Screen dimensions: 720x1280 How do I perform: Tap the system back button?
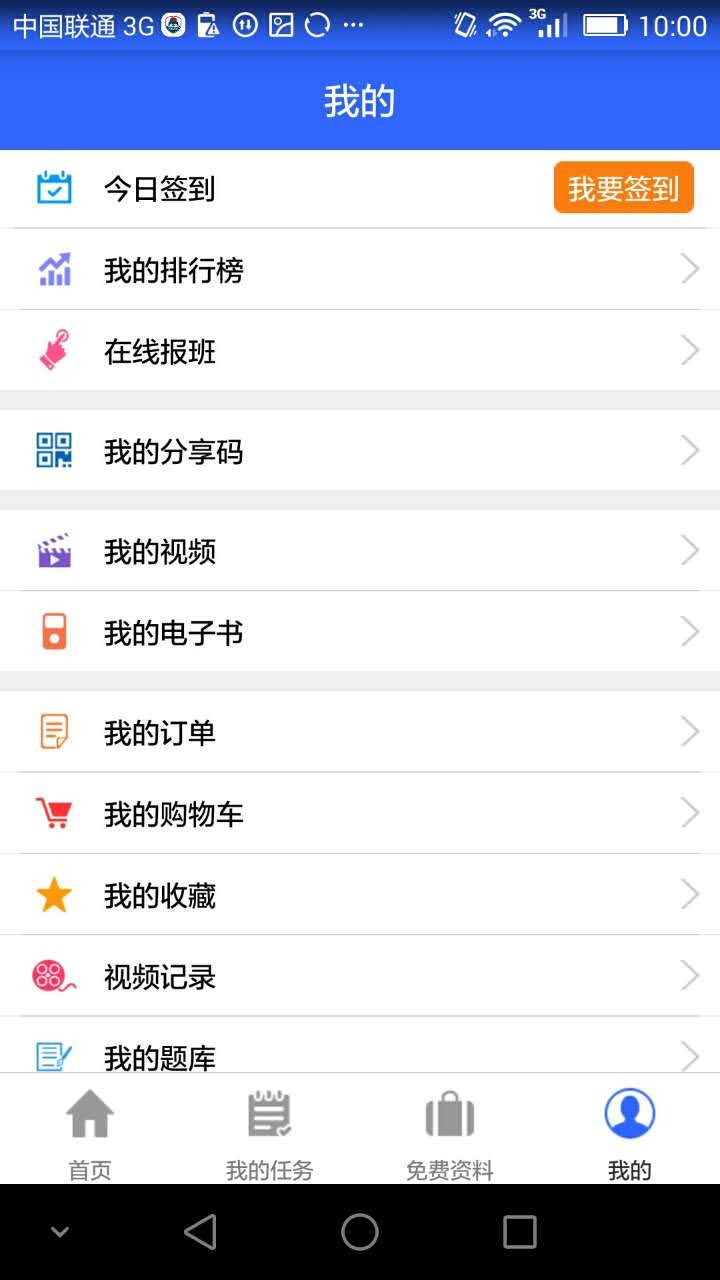(x=201, y=1232)
